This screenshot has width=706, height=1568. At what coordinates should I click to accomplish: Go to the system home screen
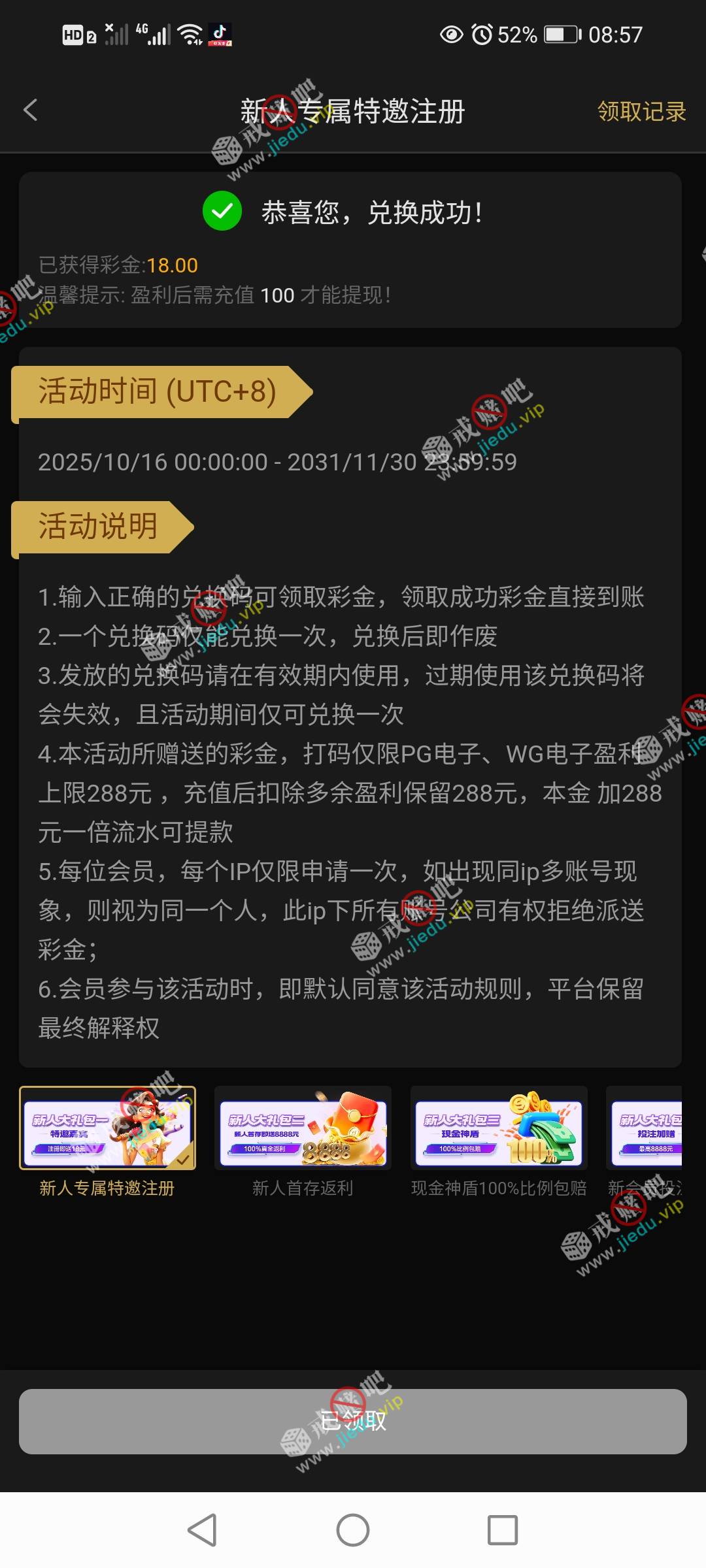353,1530
